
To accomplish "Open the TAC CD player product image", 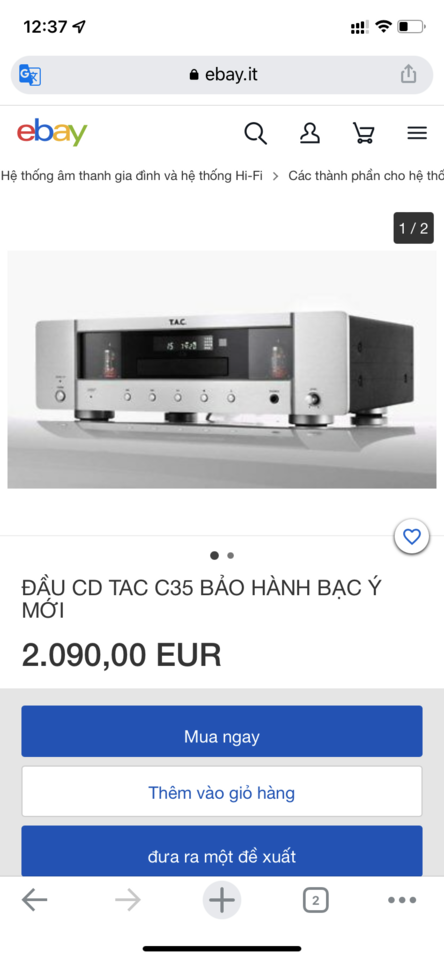I will coord(222,369).
